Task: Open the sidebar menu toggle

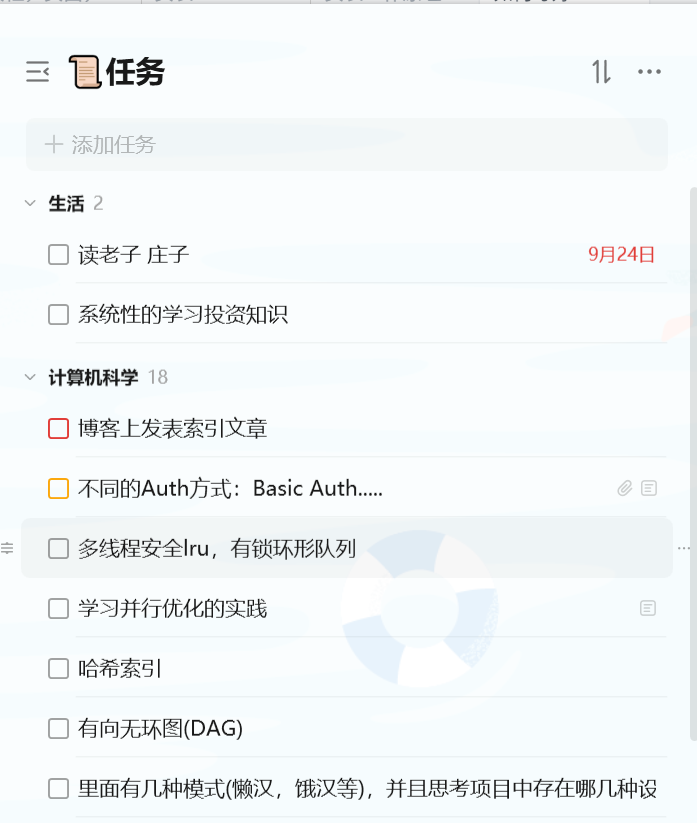Action: click(x=38, y=72)
